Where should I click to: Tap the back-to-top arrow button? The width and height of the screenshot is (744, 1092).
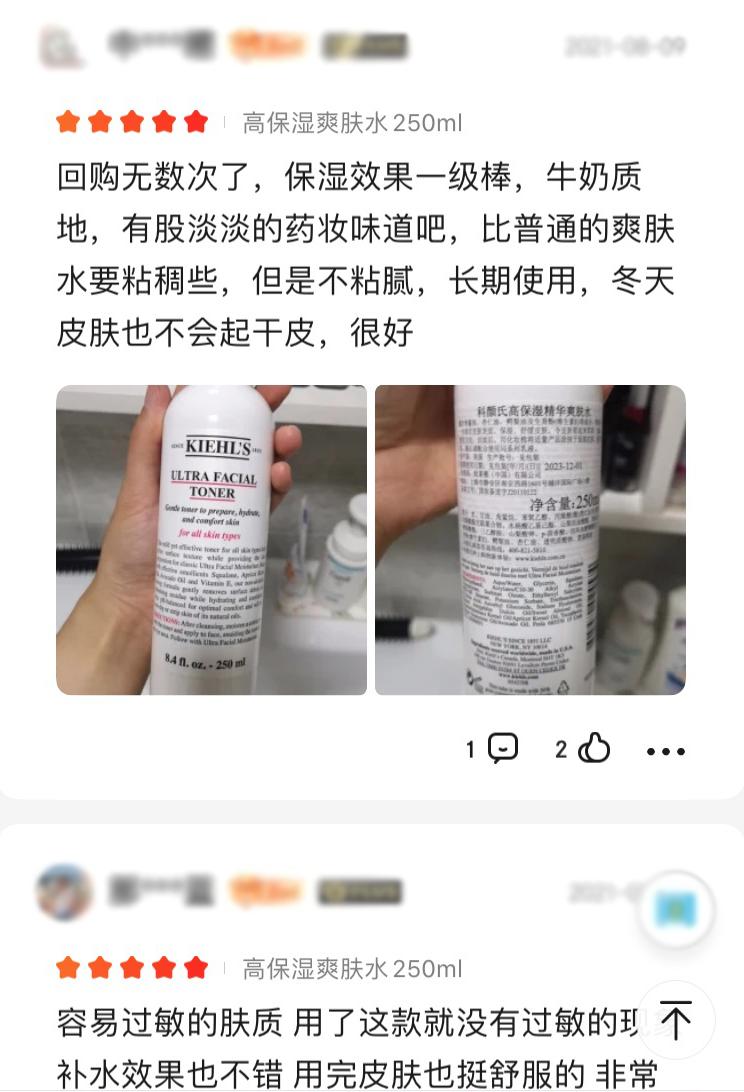(676, 1020)
